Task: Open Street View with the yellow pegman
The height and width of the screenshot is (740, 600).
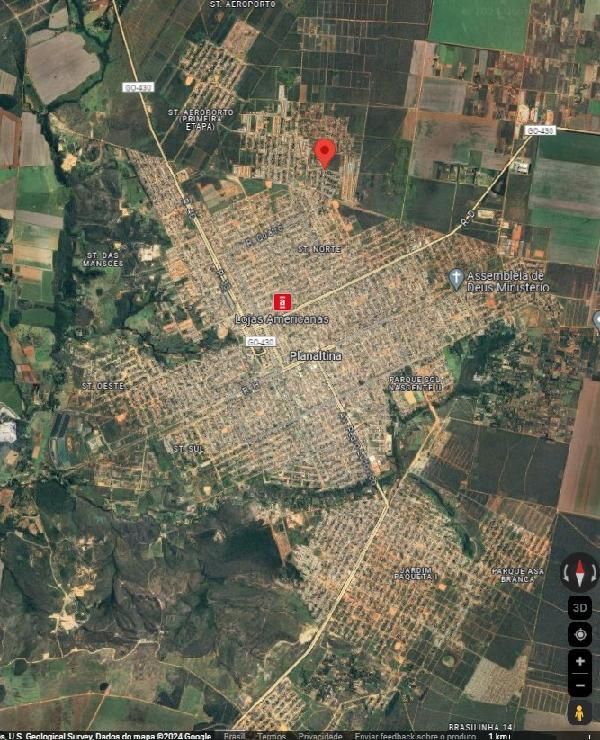Action: (x=580, y=713)
